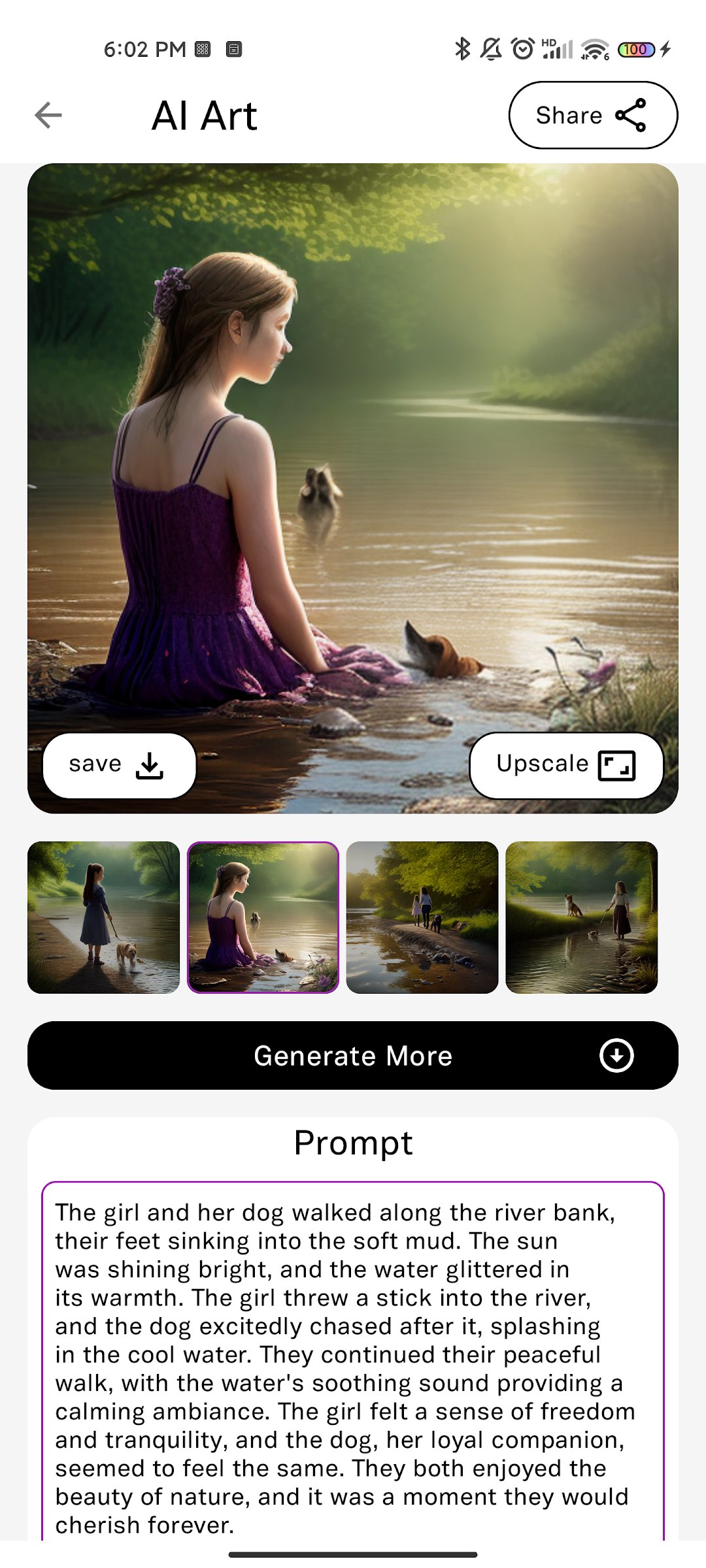Upscale the selected image
Image resolution: width=706 pixels, height=1568 pixels.
pyautogui.click(x=566, y=765)
